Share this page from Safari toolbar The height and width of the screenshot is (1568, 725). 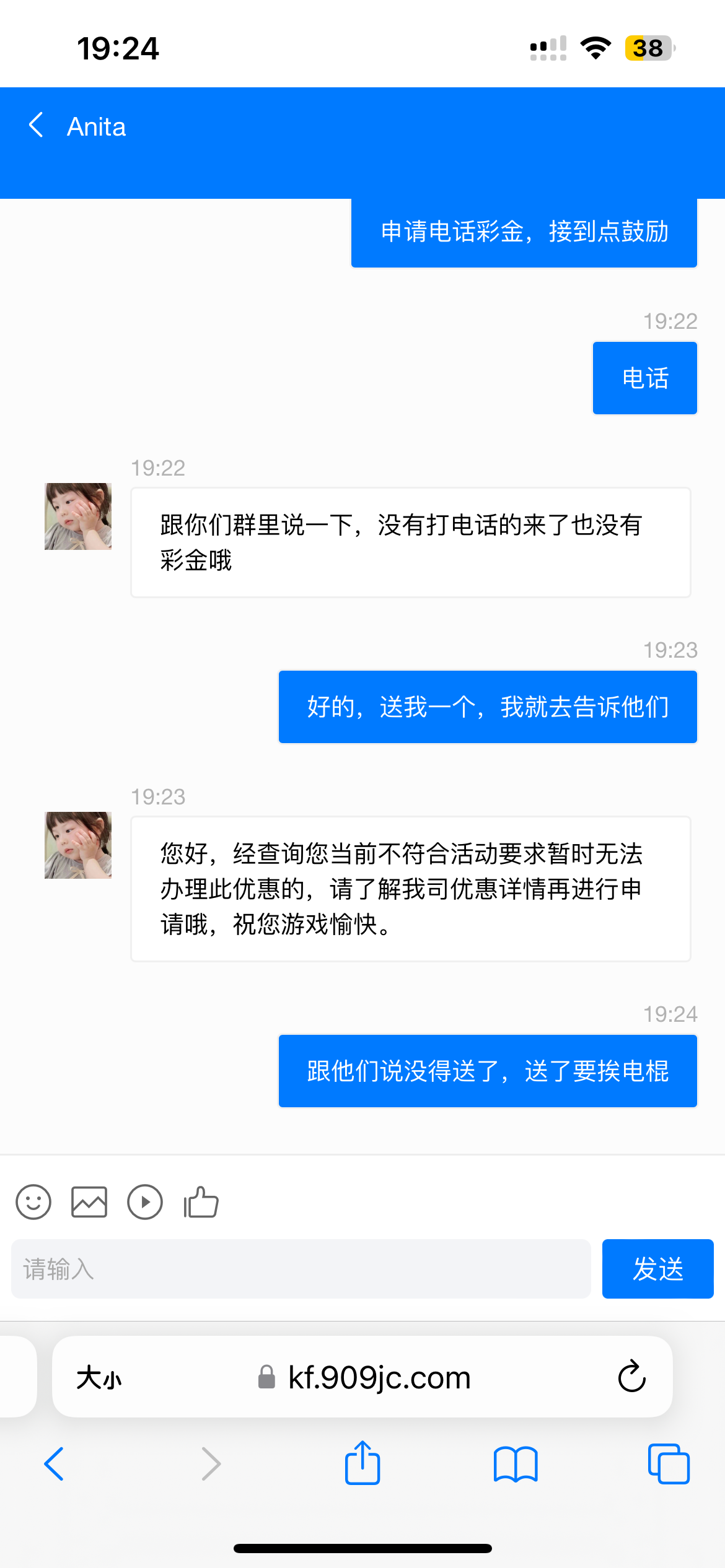pyautogui.click(x=362, y=1463)
